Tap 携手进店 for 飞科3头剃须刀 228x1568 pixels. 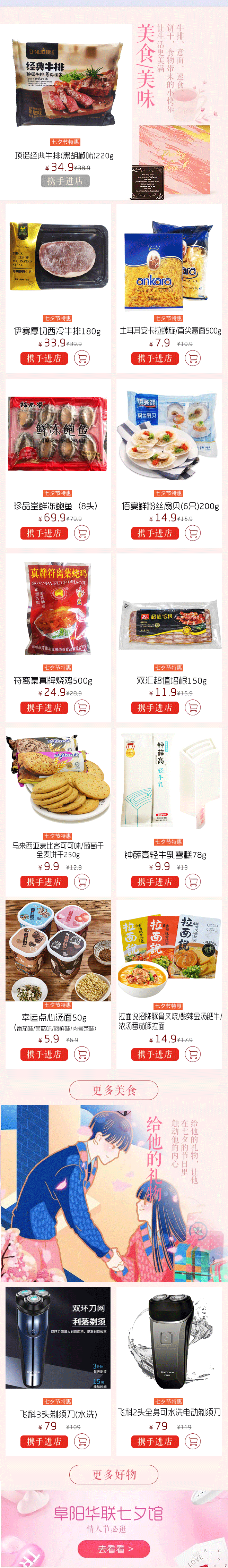tap(44, 1441)
